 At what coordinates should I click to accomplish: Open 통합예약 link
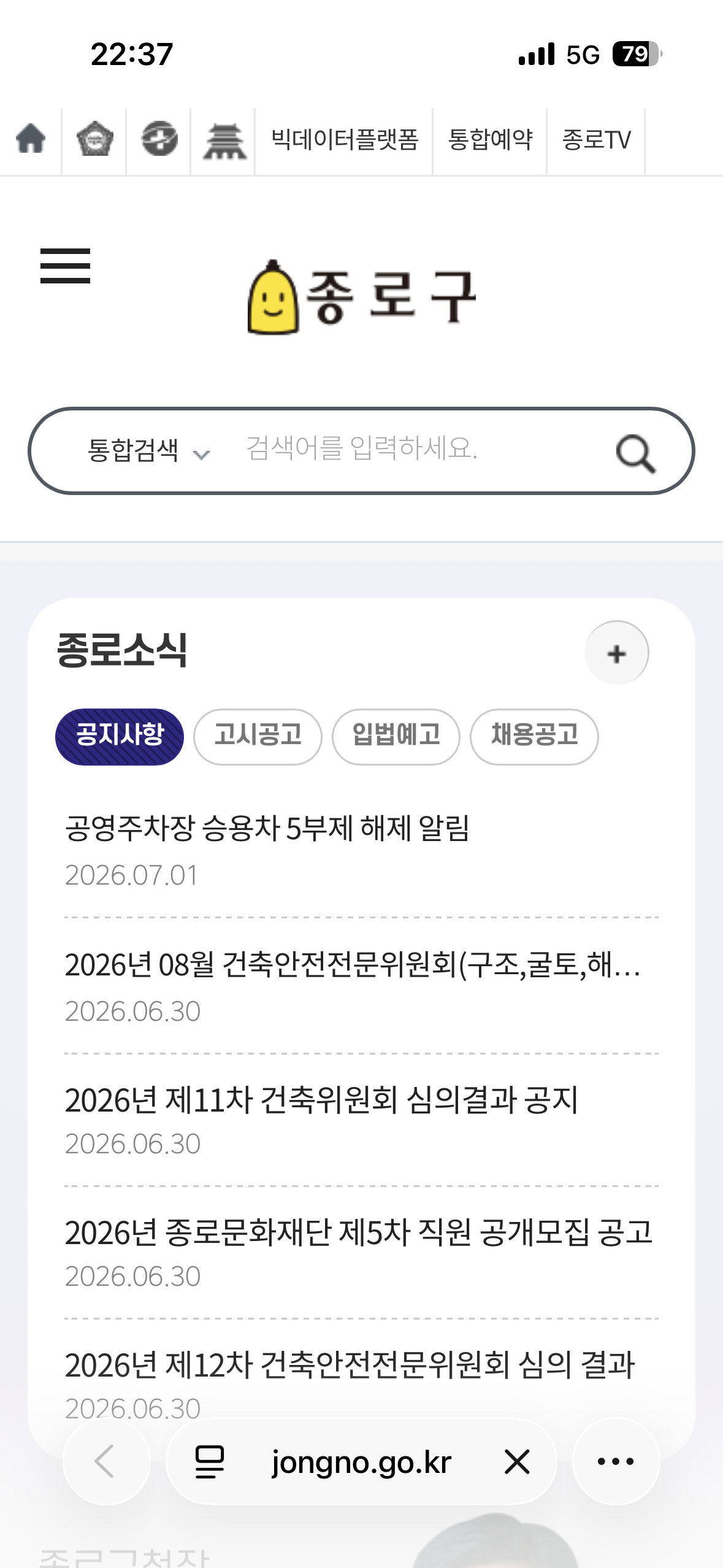click(490, 140)
